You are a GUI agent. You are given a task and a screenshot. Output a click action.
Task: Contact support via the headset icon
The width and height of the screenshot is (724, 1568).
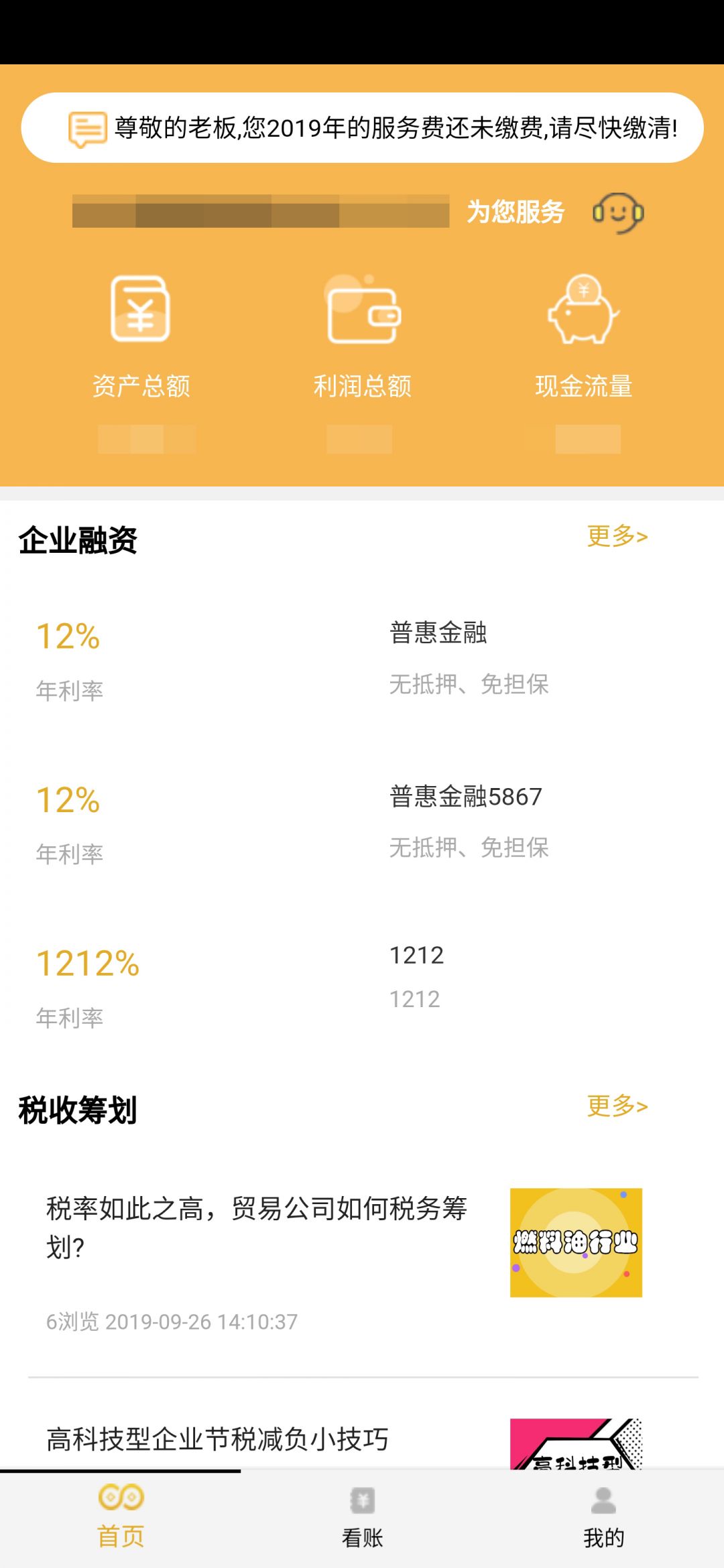[x=617, y=213]
